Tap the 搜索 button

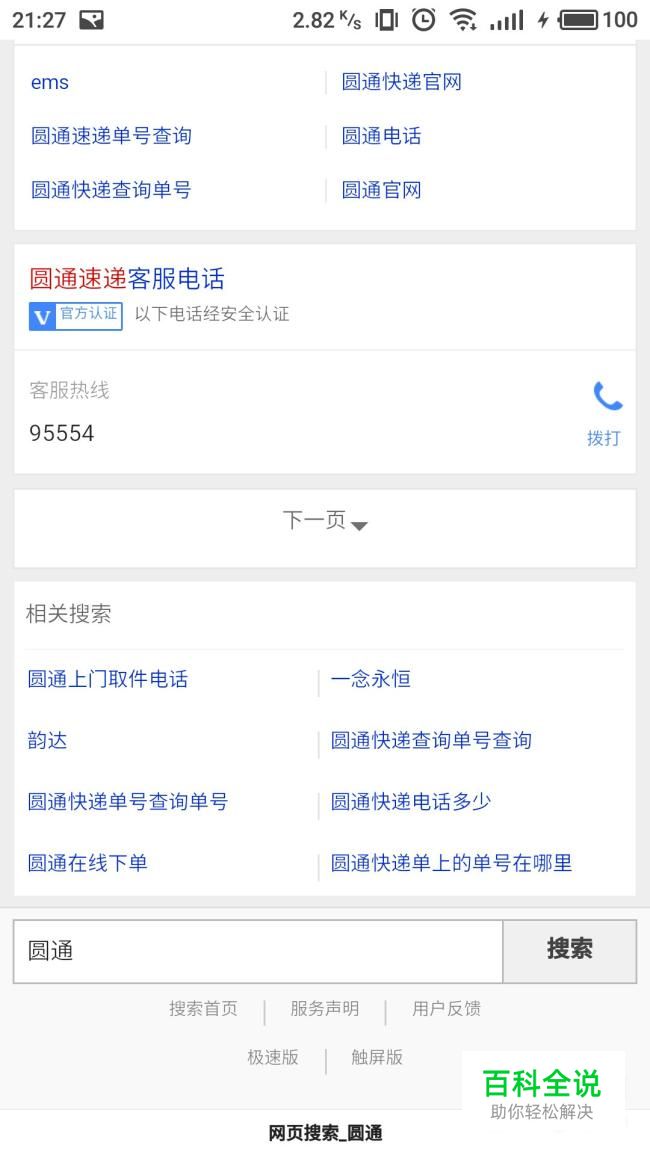569,950
